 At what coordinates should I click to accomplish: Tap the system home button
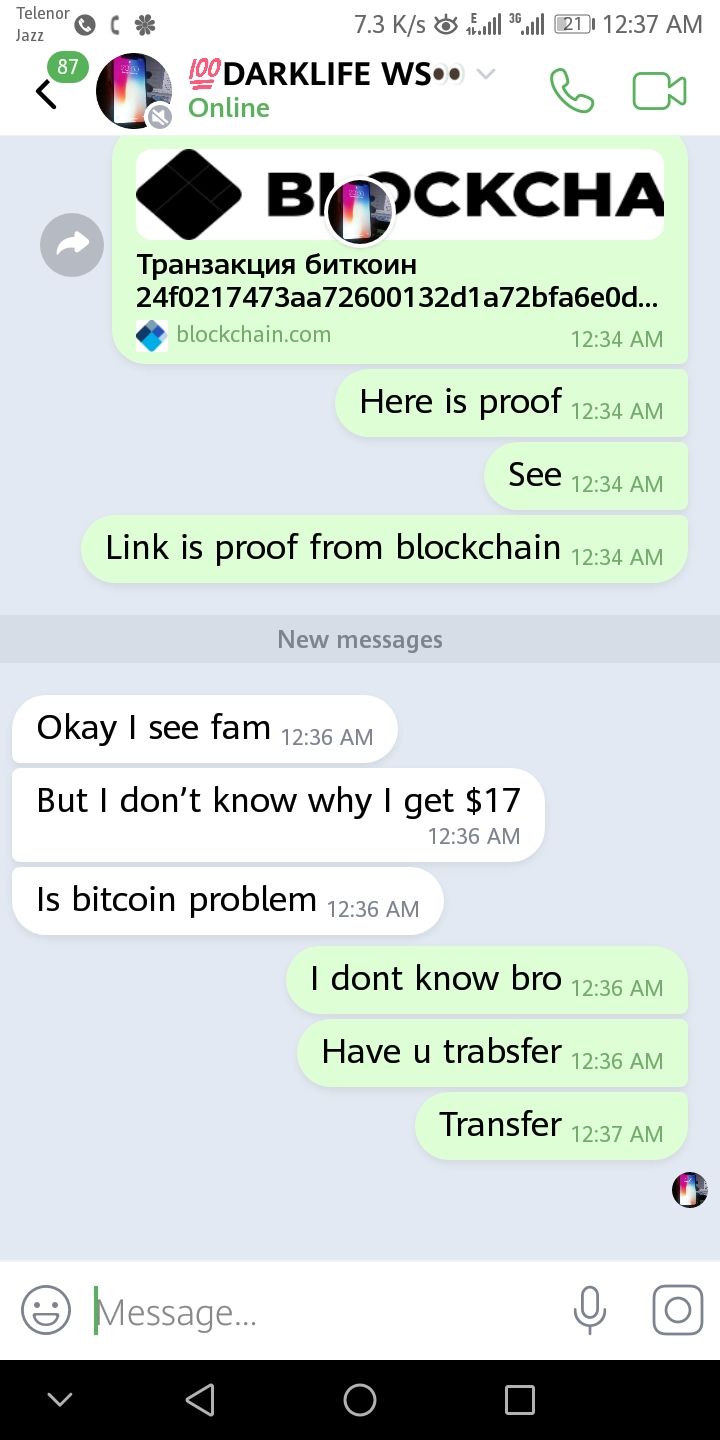pos(360,1400)
